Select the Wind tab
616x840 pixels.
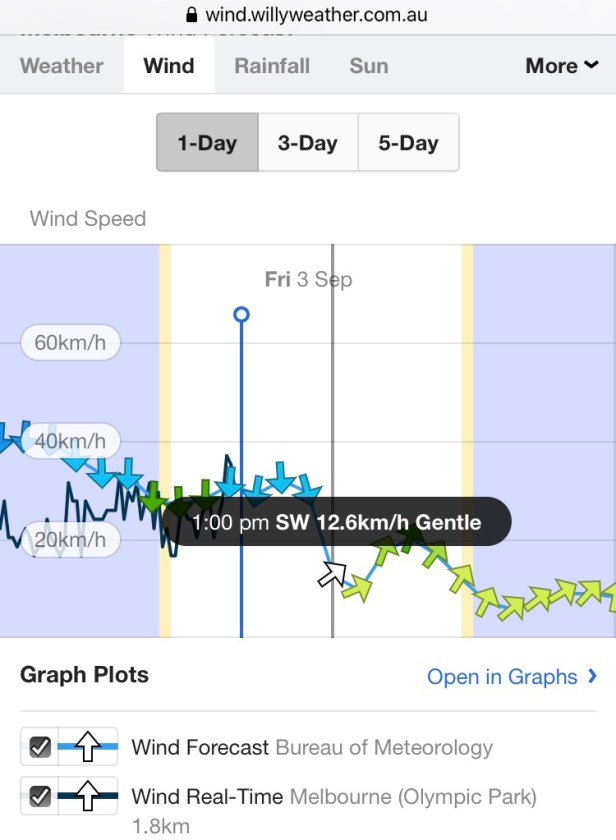[169, 66]
